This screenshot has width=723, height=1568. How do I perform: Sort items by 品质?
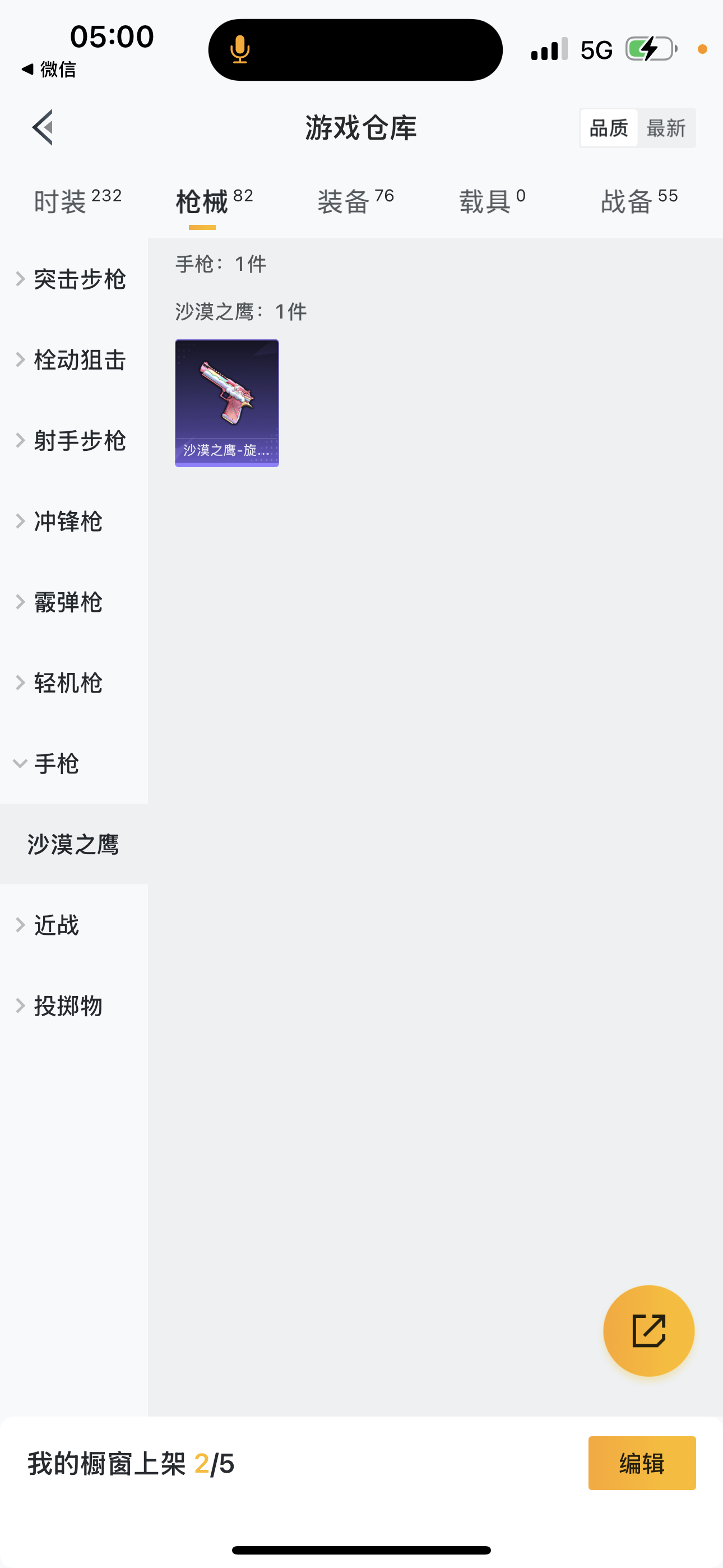609,128
